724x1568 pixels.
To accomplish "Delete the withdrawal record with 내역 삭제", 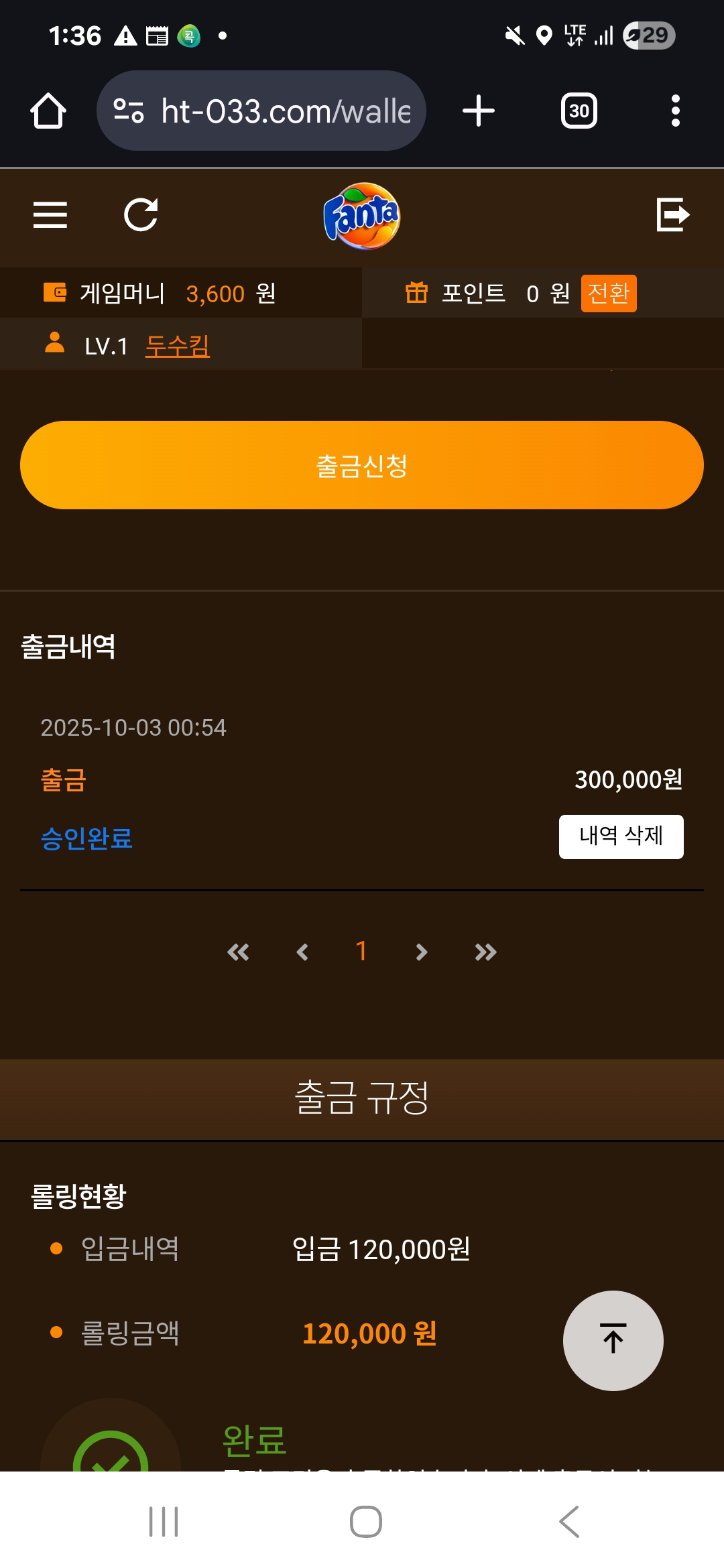I will pyautogui.click(x=621, y=836).
